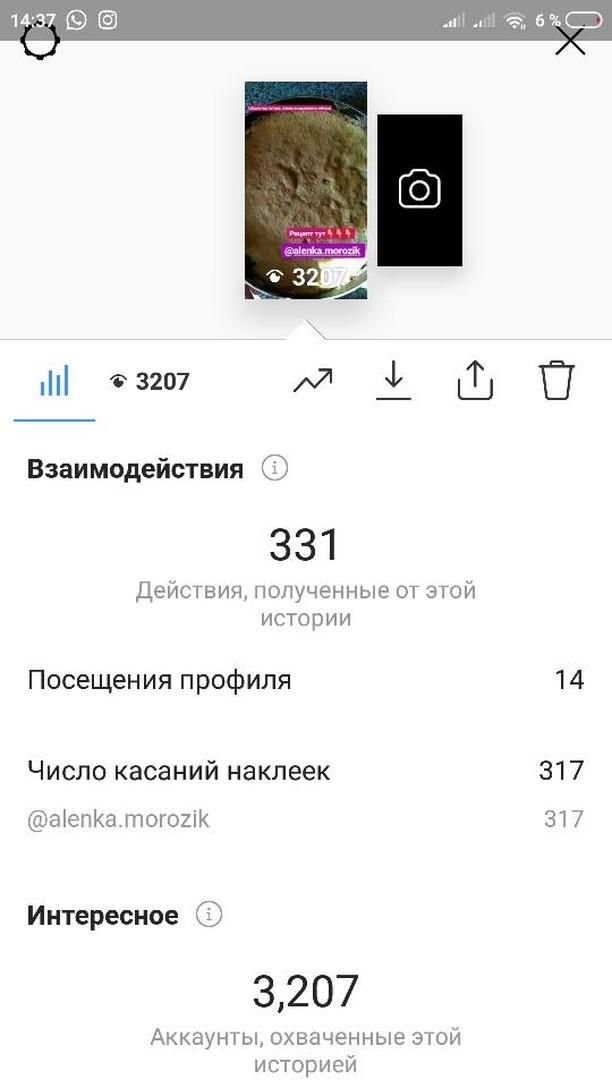Screen dimensions: 612x1088
Task: Download the story to device
Action: pos(393,381)
